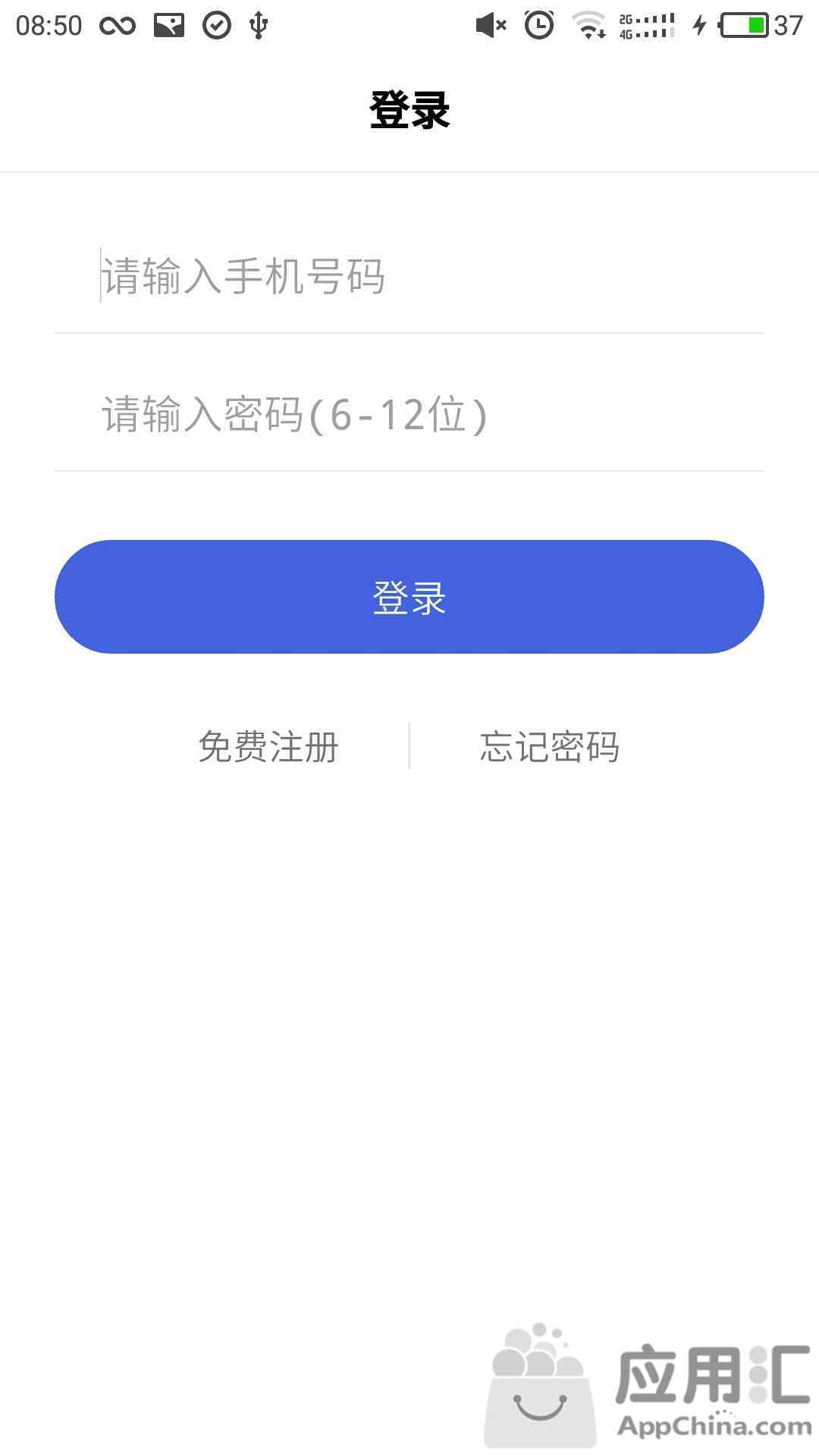Open 忘记密码 to reset password

(x=550, y=746)
